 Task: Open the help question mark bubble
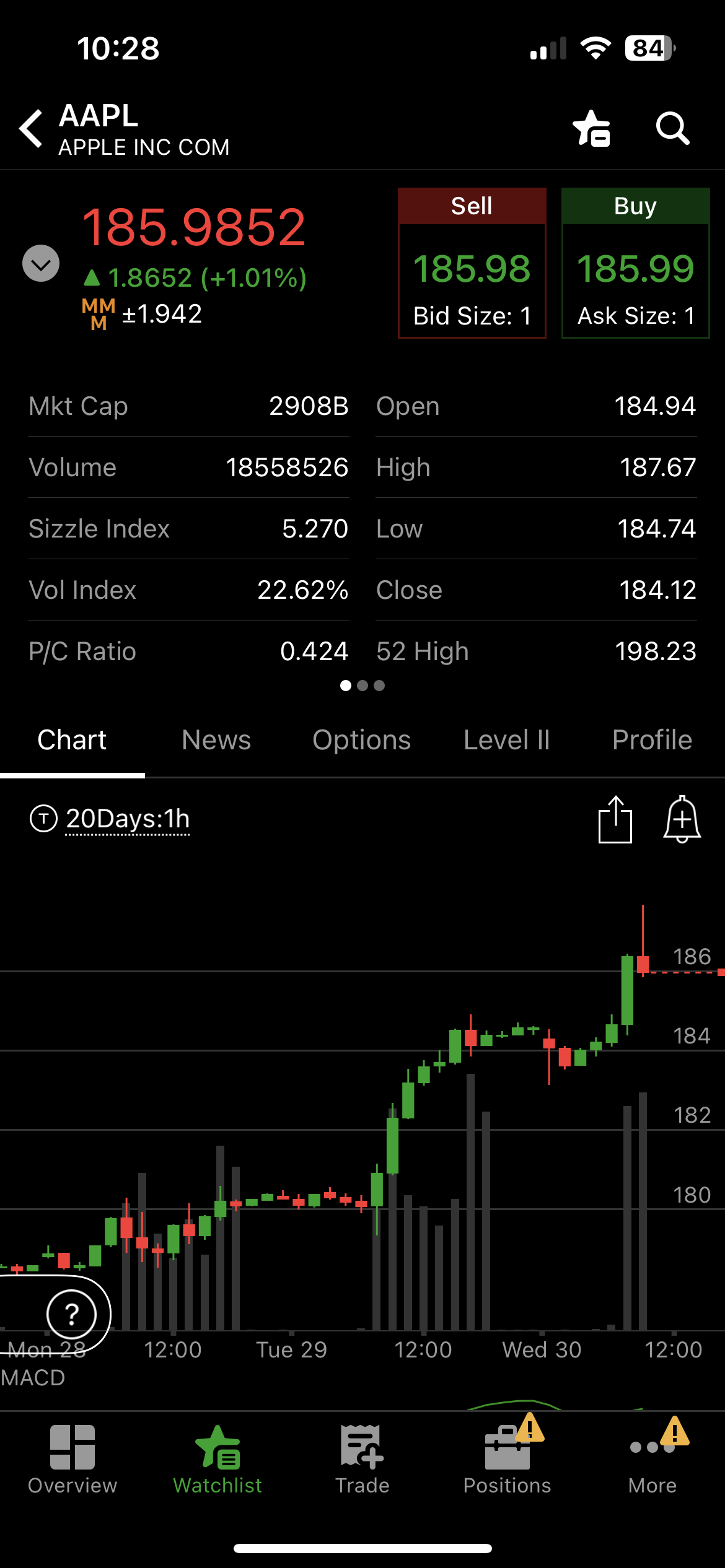pos(71,1313)
